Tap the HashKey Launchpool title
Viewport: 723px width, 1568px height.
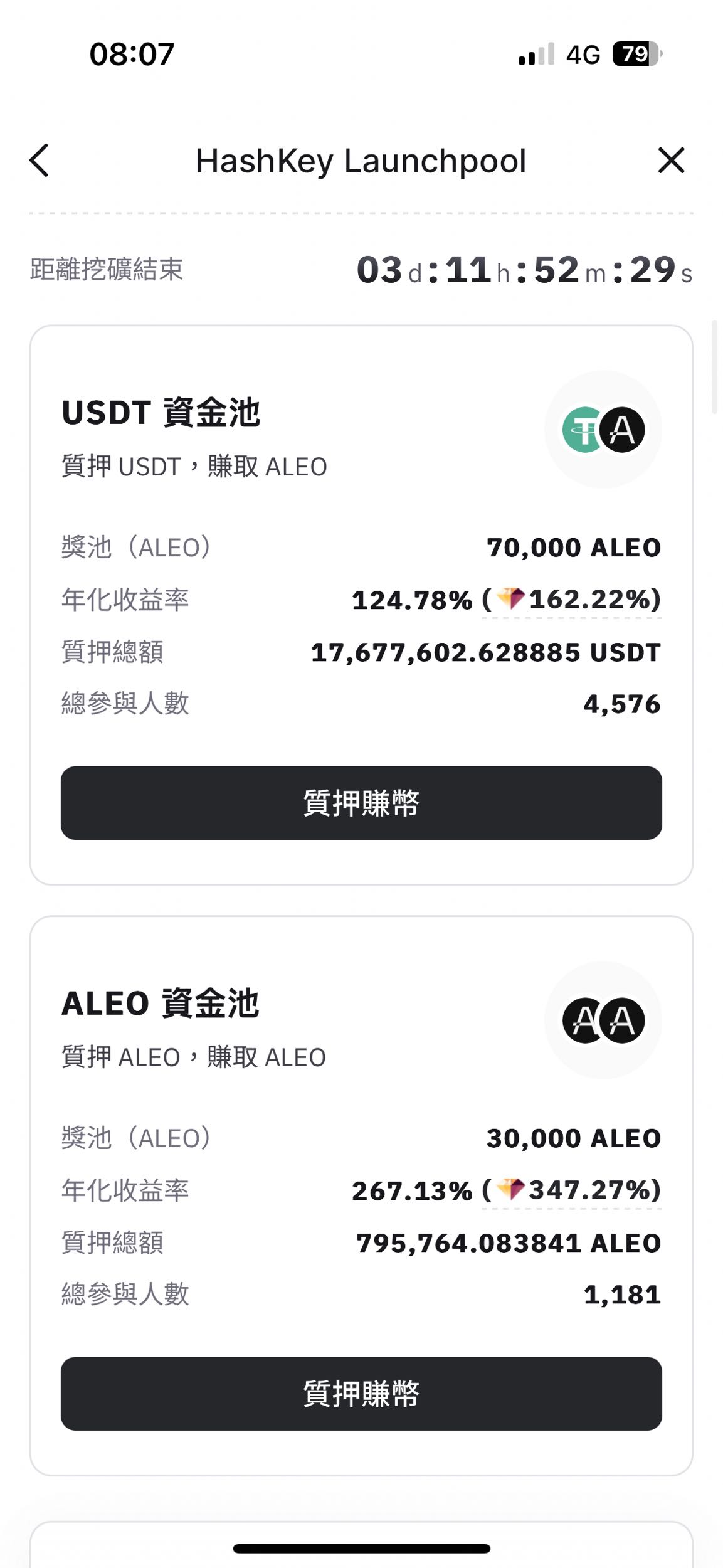pos(361,161)
